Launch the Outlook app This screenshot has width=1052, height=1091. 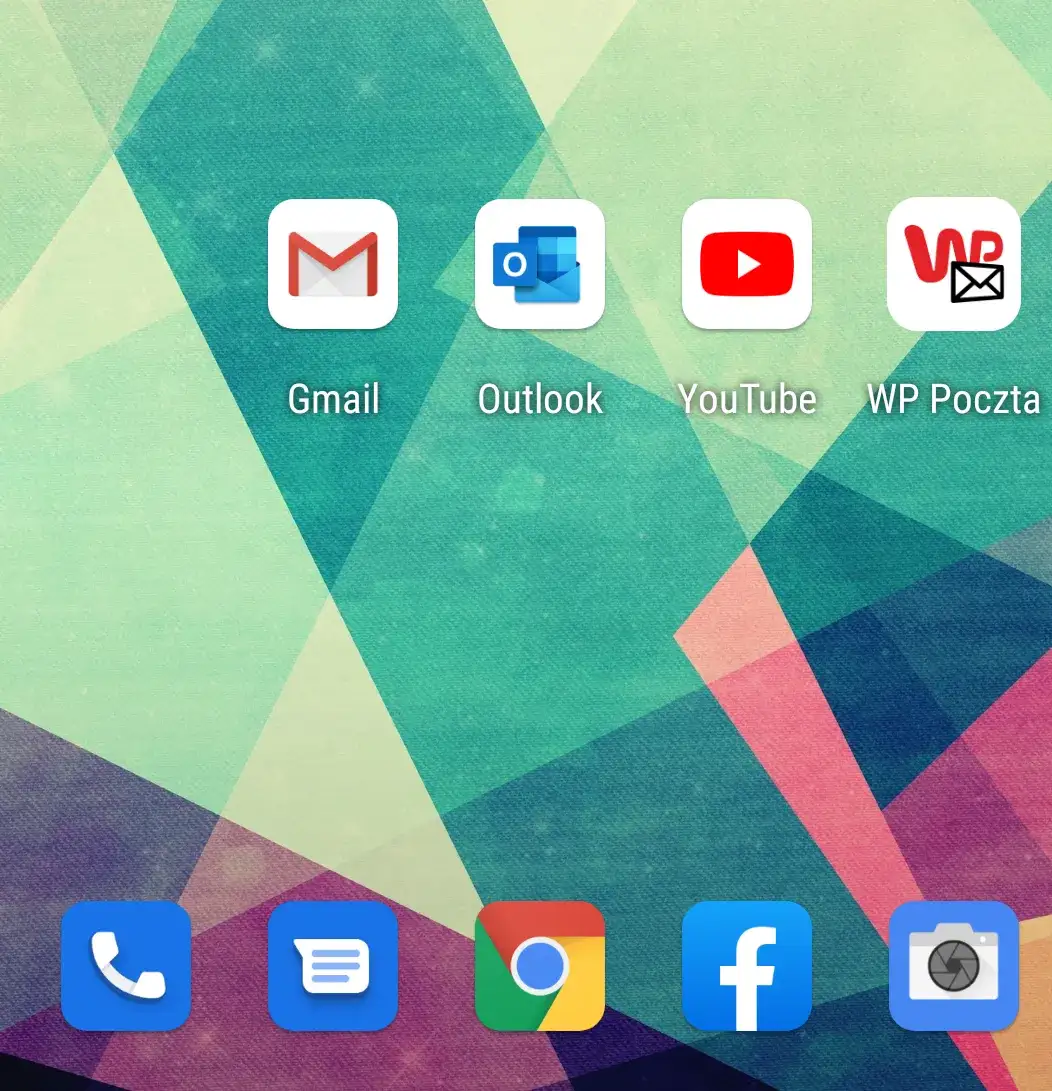540,264
